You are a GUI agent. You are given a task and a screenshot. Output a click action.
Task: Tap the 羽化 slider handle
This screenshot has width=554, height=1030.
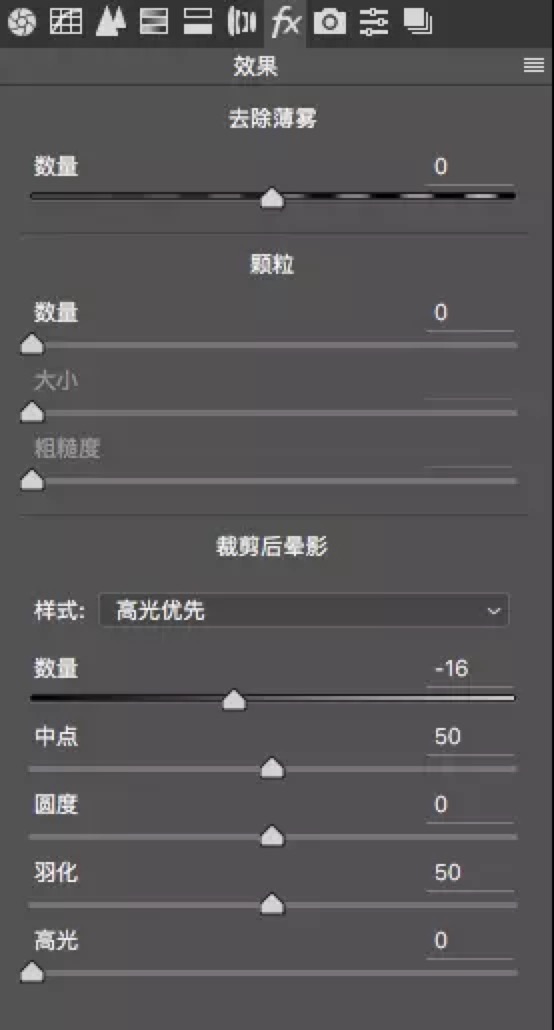coord(272,905)
